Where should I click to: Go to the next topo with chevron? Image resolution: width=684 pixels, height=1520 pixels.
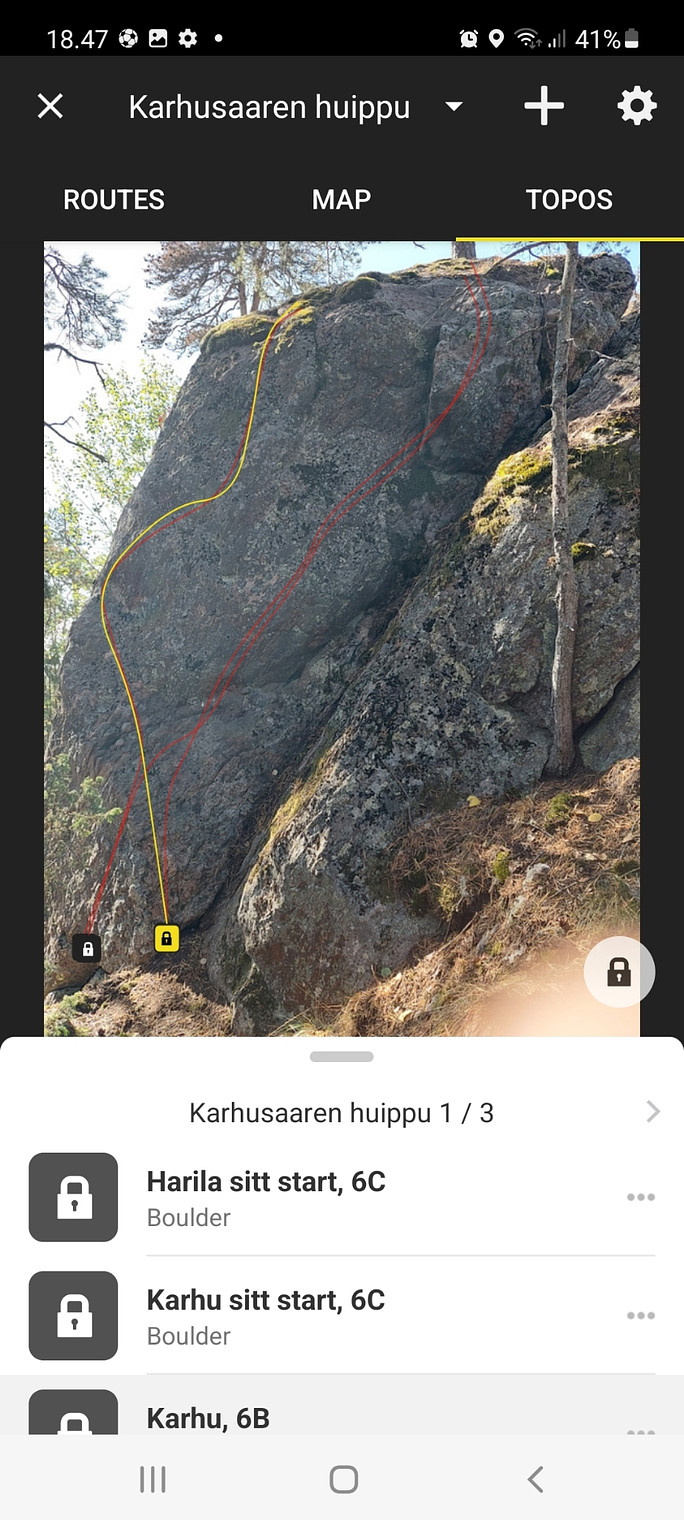[653, 1112]
